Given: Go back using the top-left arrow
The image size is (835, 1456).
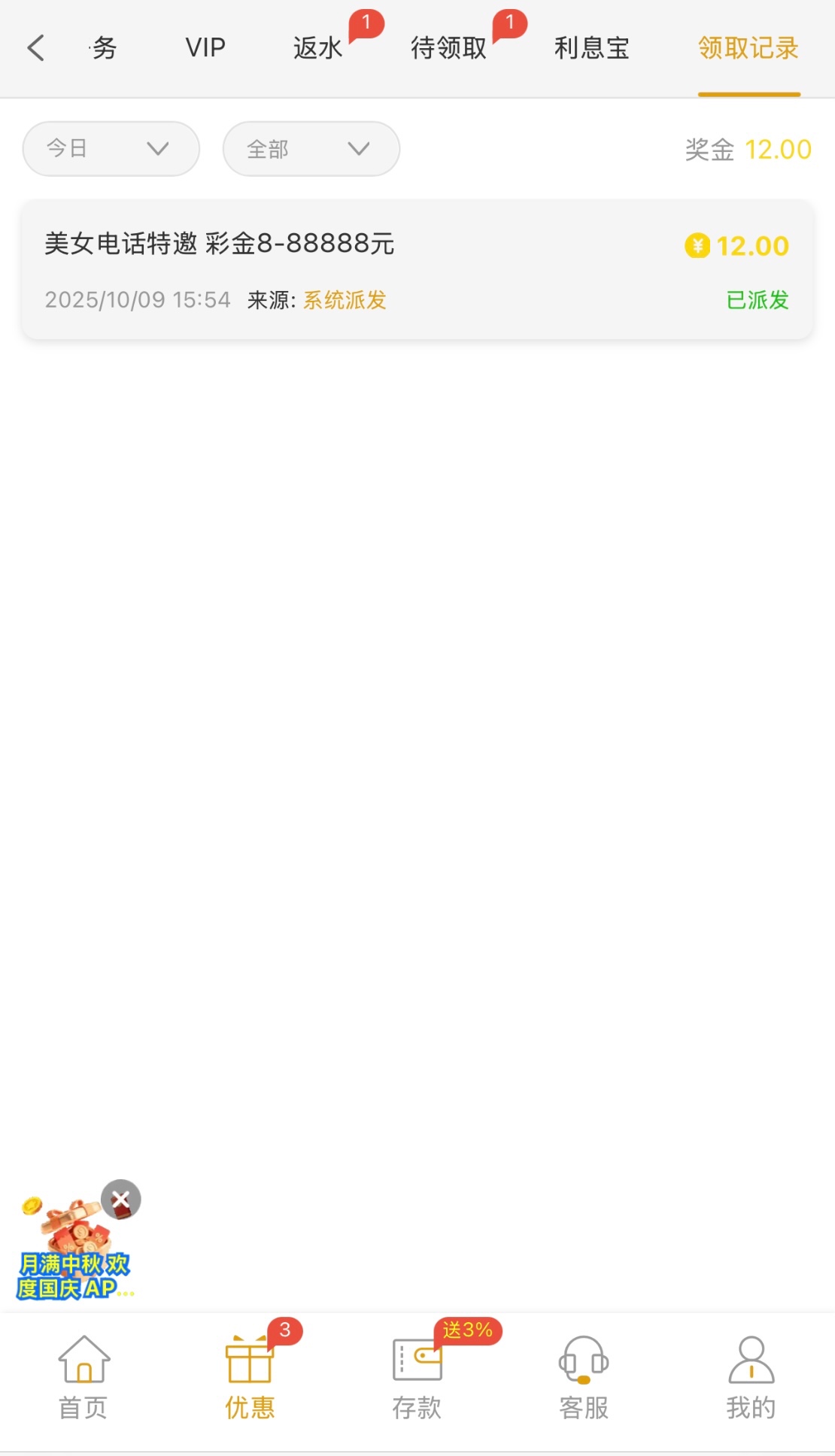Looking at the screenshot, I should click(35, 48).
